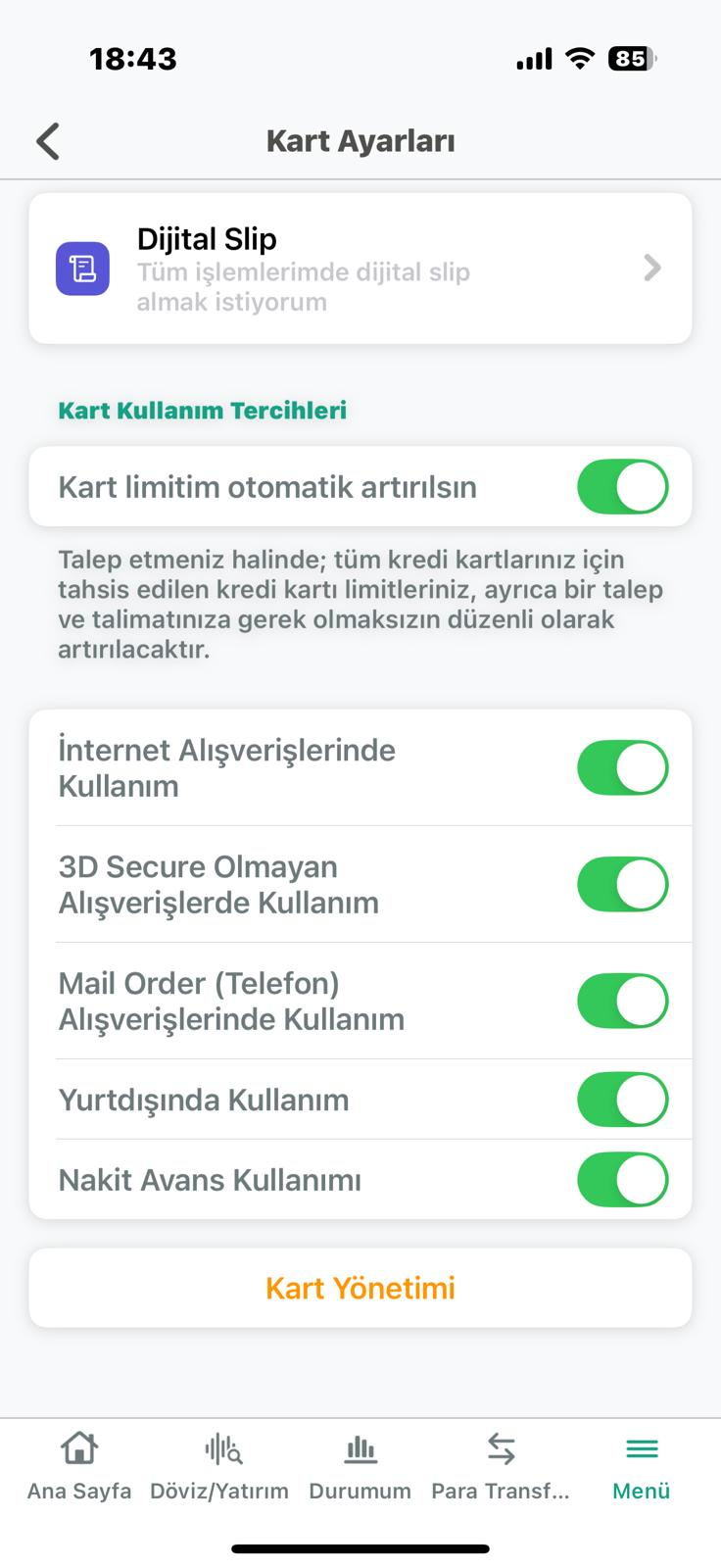Viewport: 721px width, 1568px height.
Task: Turn off 3D Secure Olmayan Alışverişlerde Kullanım
Action: coord(622,884)
